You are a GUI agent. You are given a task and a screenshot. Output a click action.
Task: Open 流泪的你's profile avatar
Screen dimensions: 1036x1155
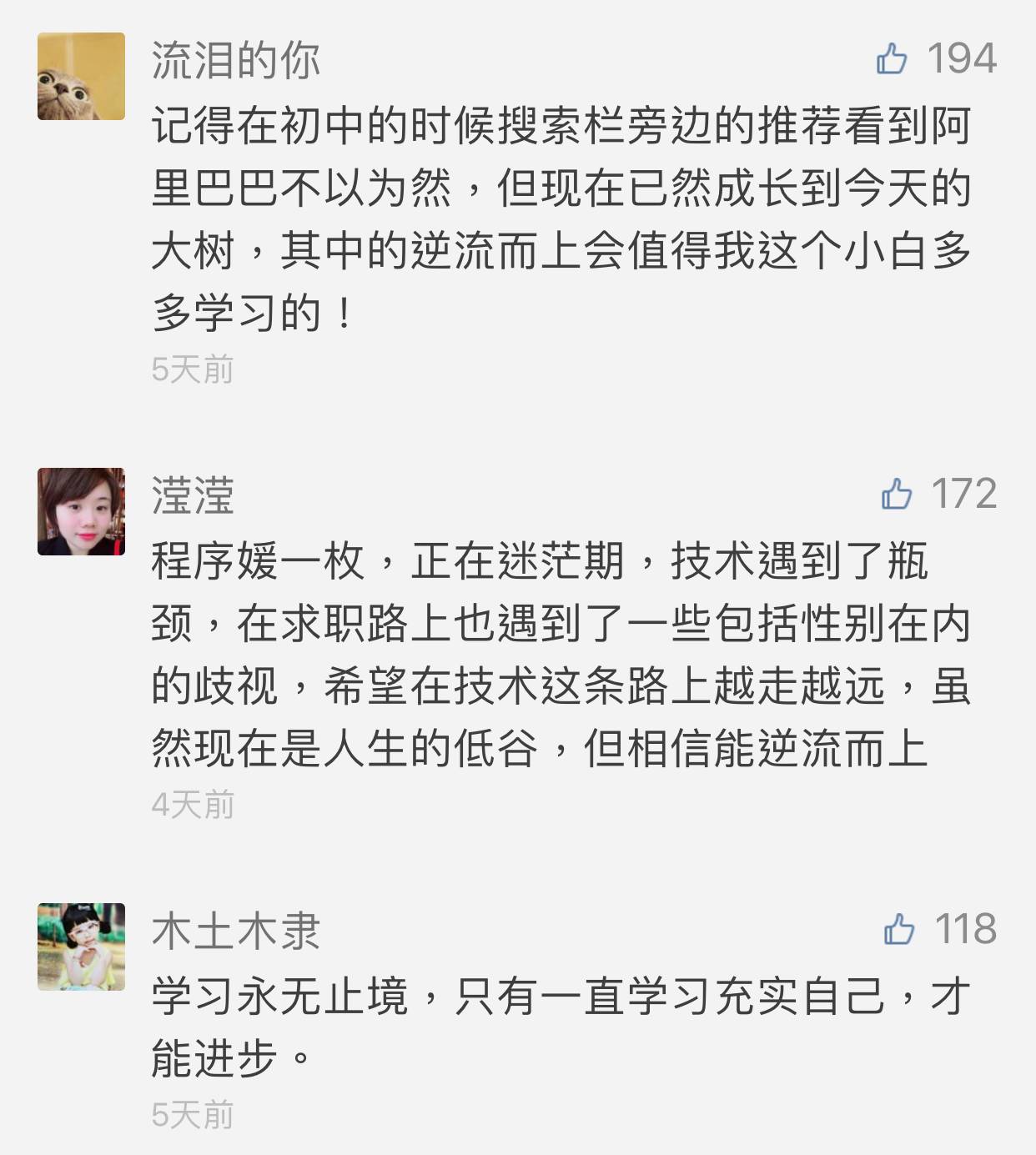click(81, 77)
